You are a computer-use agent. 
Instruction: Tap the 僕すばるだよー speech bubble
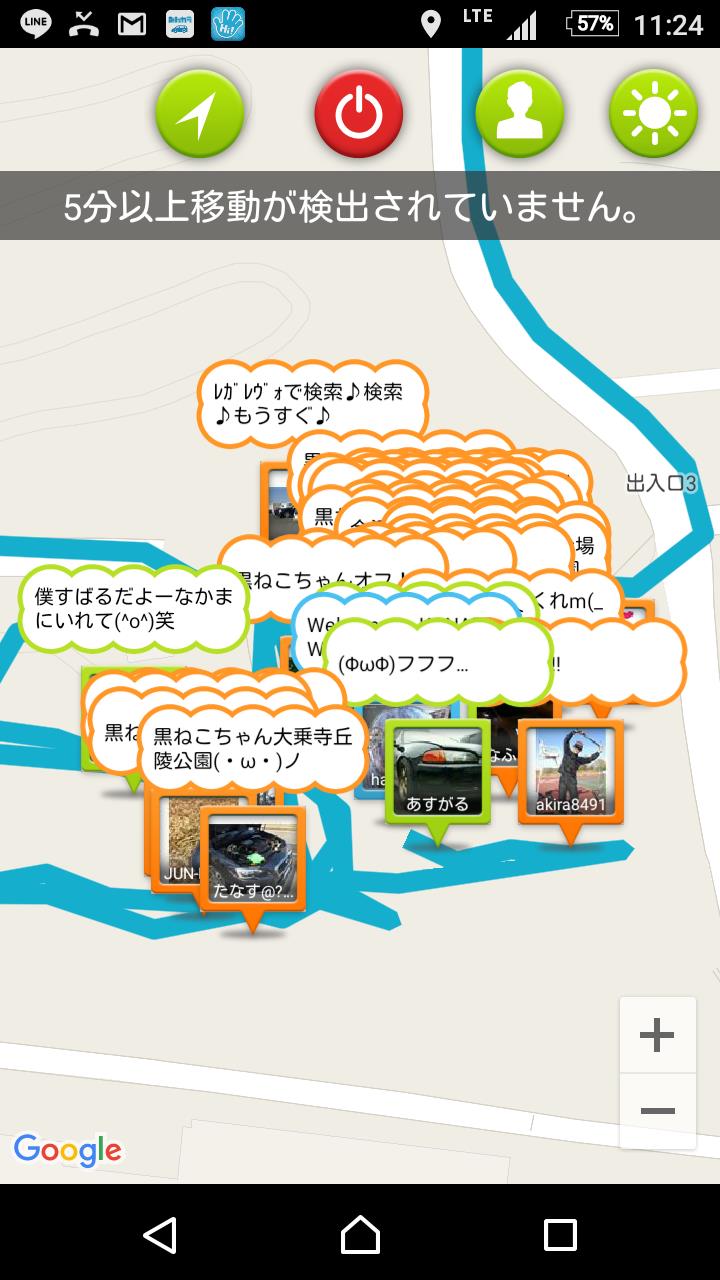coord(133,609)
